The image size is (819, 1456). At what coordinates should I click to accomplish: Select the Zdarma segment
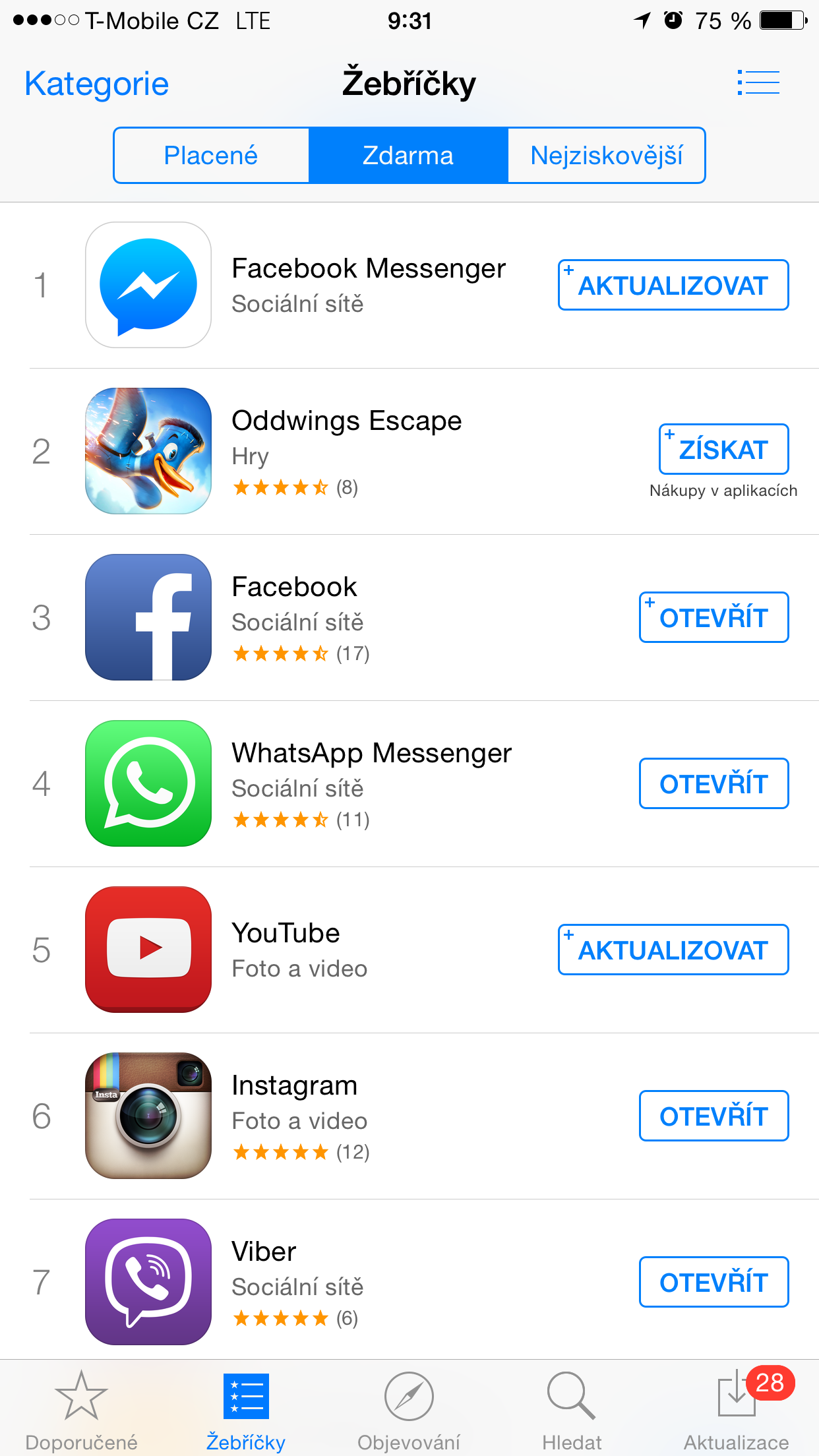[x=408, y=156]
